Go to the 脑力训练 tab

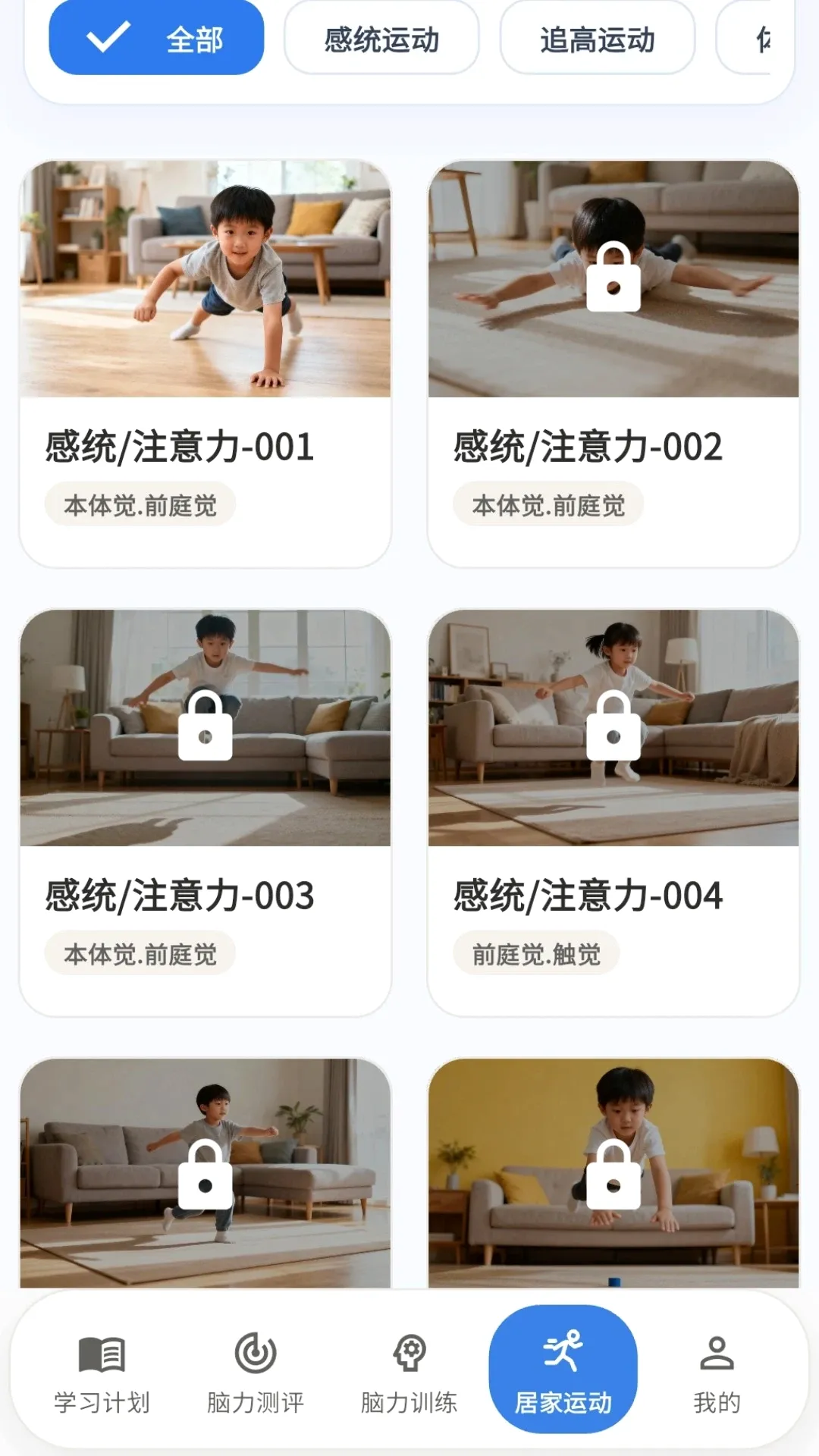pos(409,1373)
